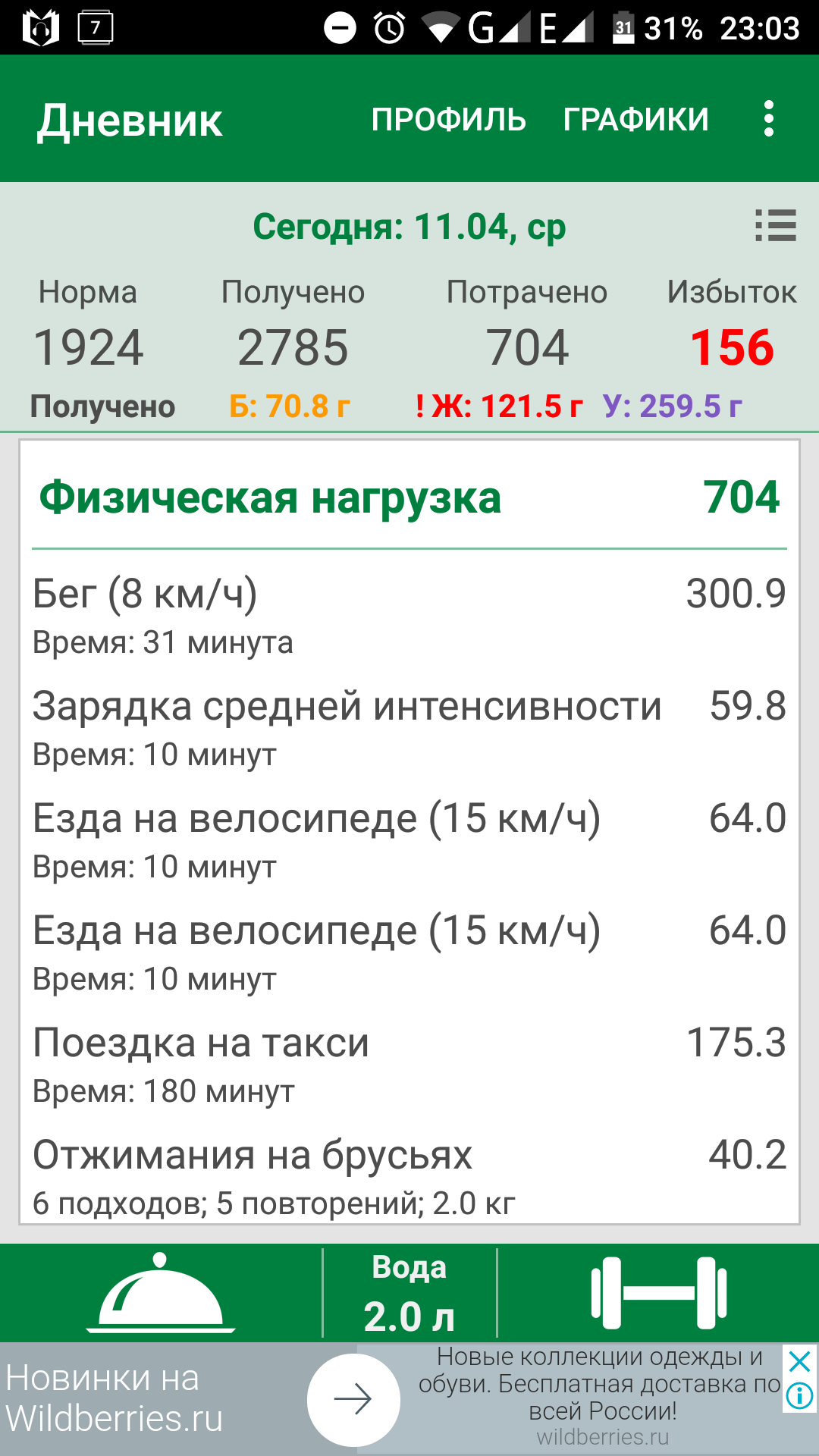Open the ad info icon
This screenshot has height=1456, width=819.
800,1396
